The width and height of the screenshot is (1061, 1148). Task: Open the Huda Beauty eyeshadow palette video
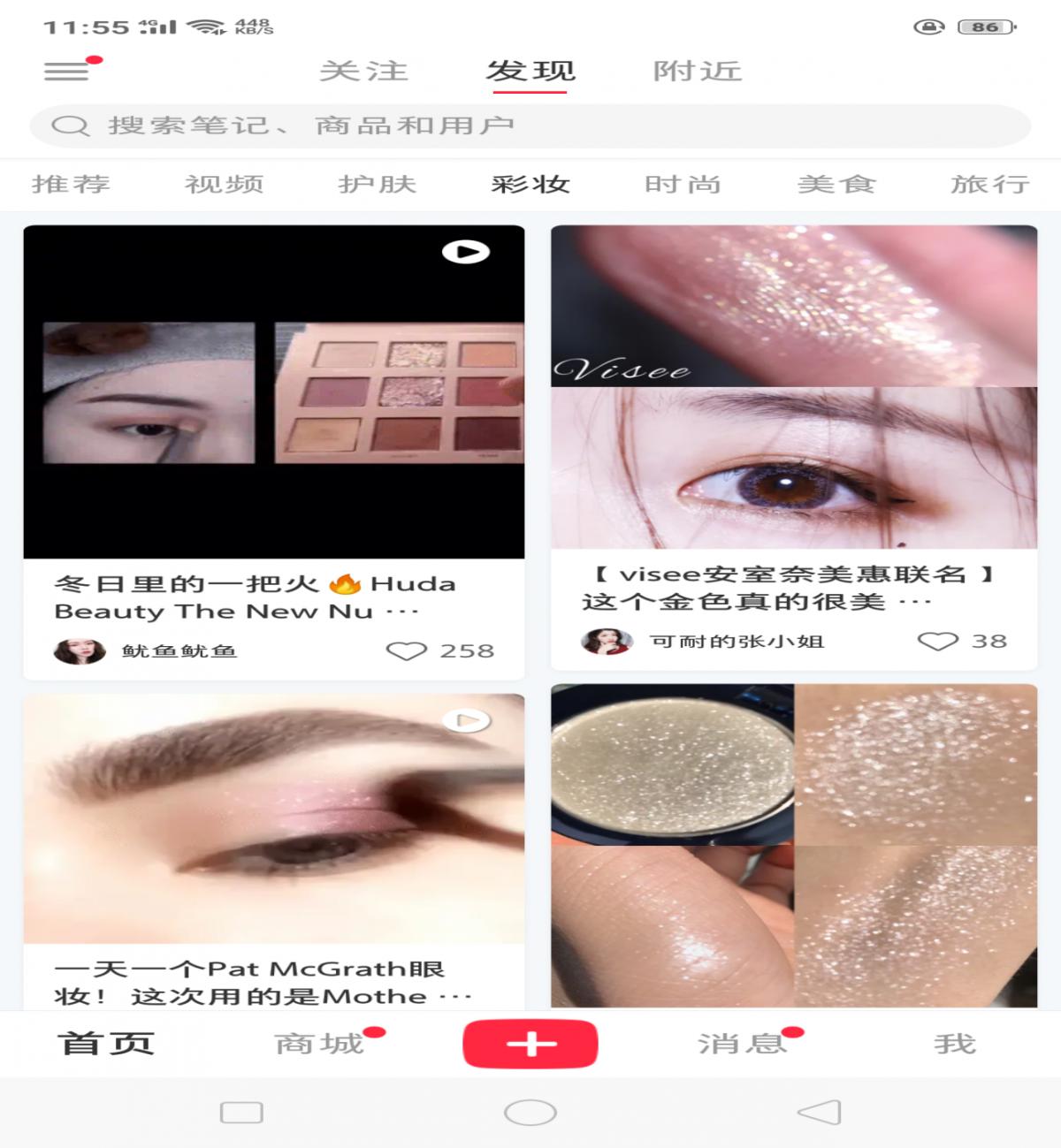(x=273, y=392)
